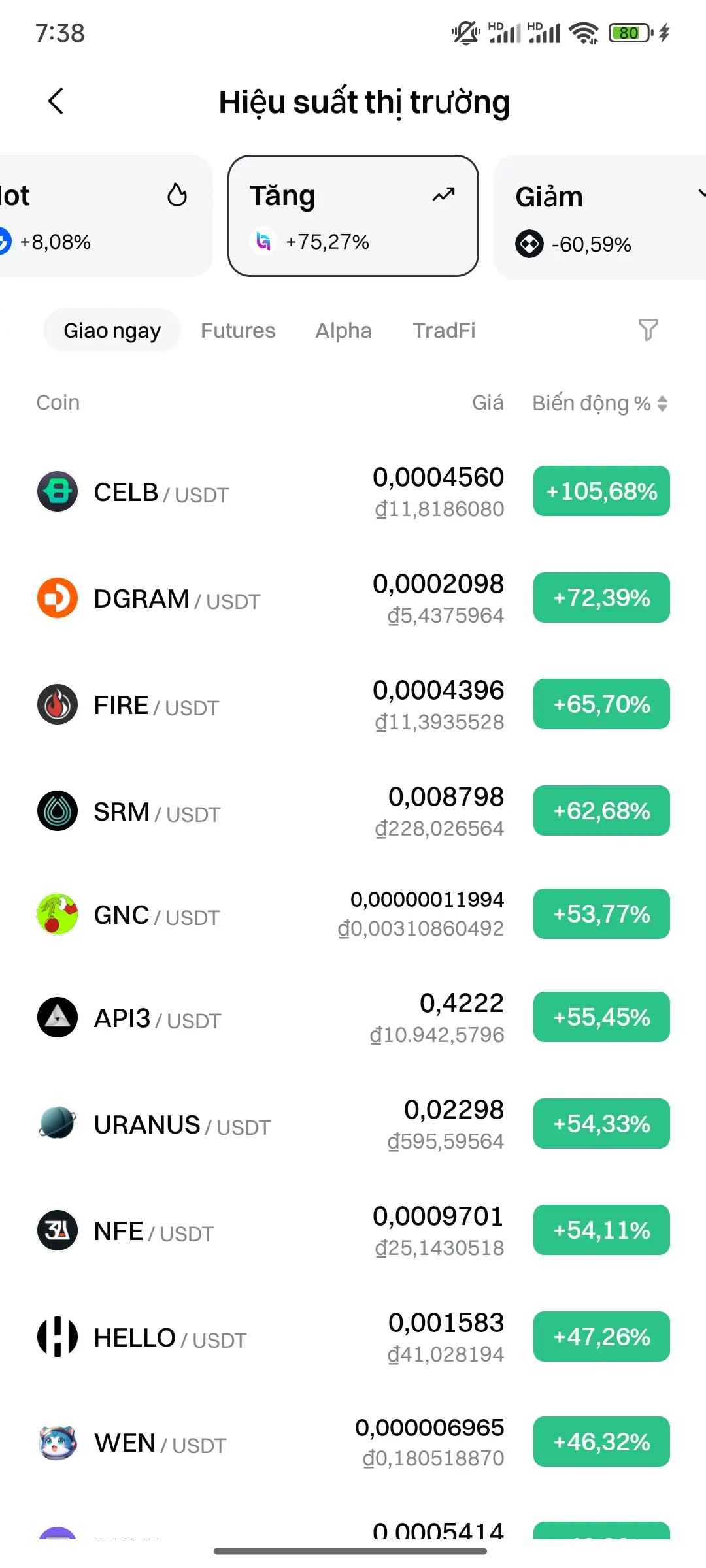Switch to the Futures tab
Image resolution: width=706 pixels, height=1568 pixels.
(x=238, y=331)
